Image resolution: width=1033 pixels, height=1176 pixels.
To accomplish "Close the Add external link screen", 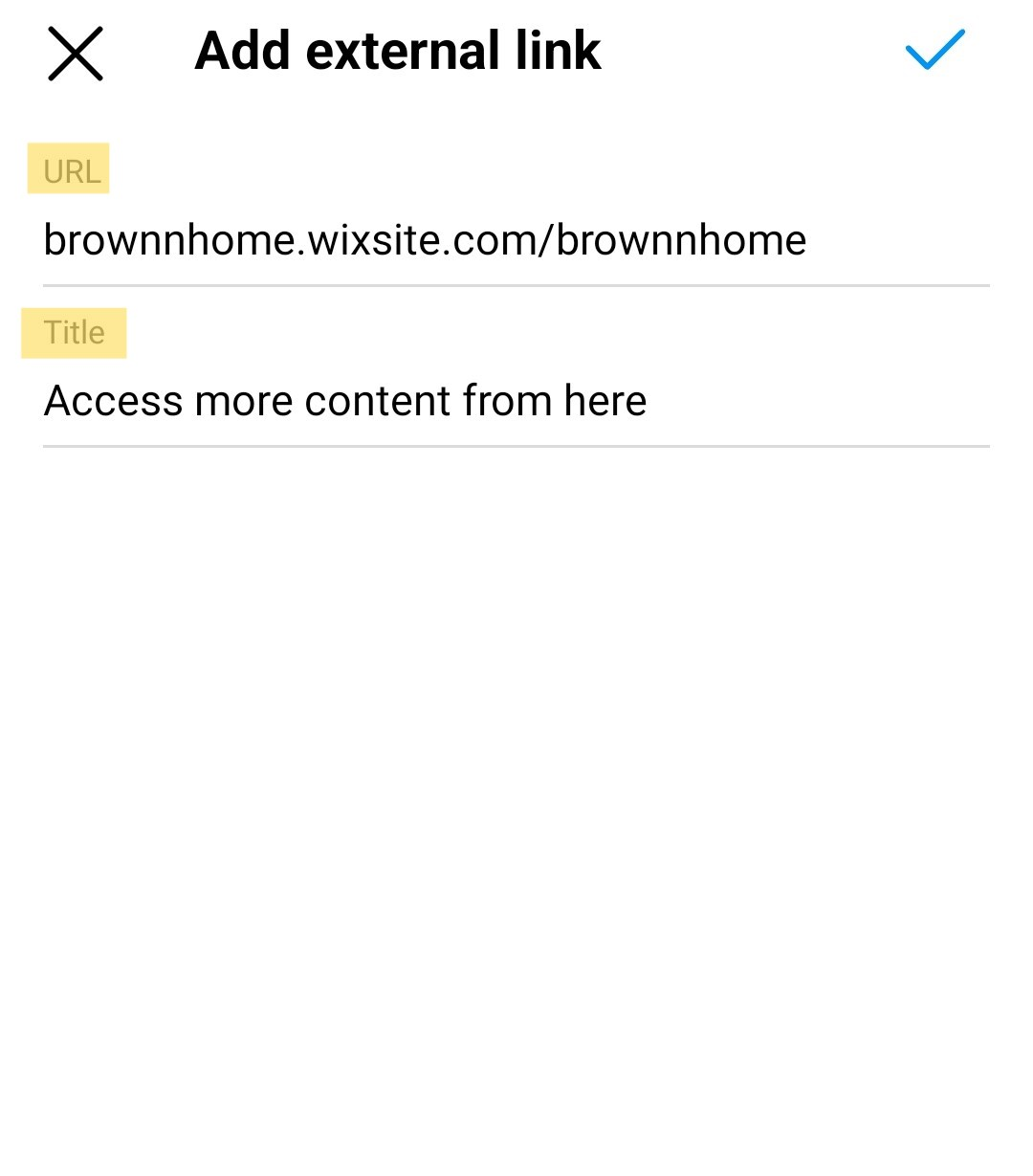I will 75,54.
